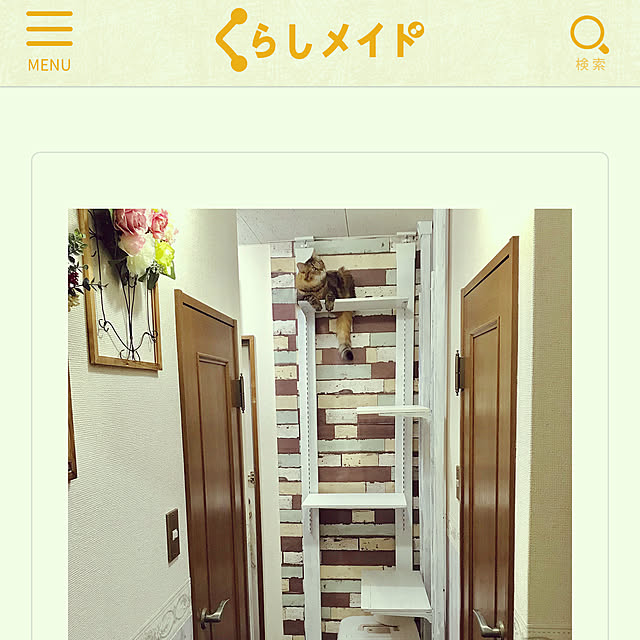640x640 pixels.
Task: Open the cat tower hallway photo
Action: (x=320, y=424)
